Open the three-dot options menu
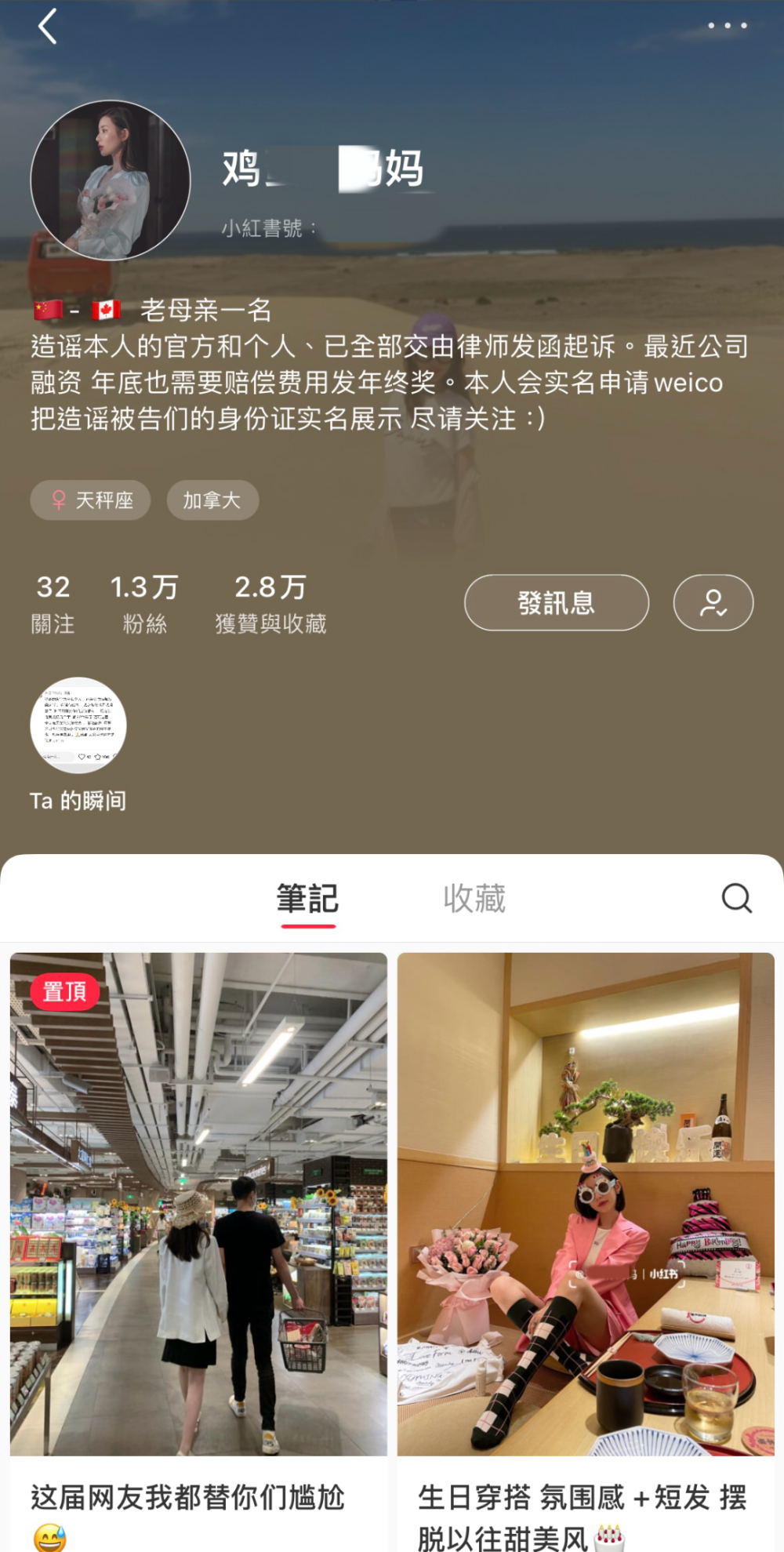The image size is (784, 1552). pyautogui.click(x=726, y=26)
